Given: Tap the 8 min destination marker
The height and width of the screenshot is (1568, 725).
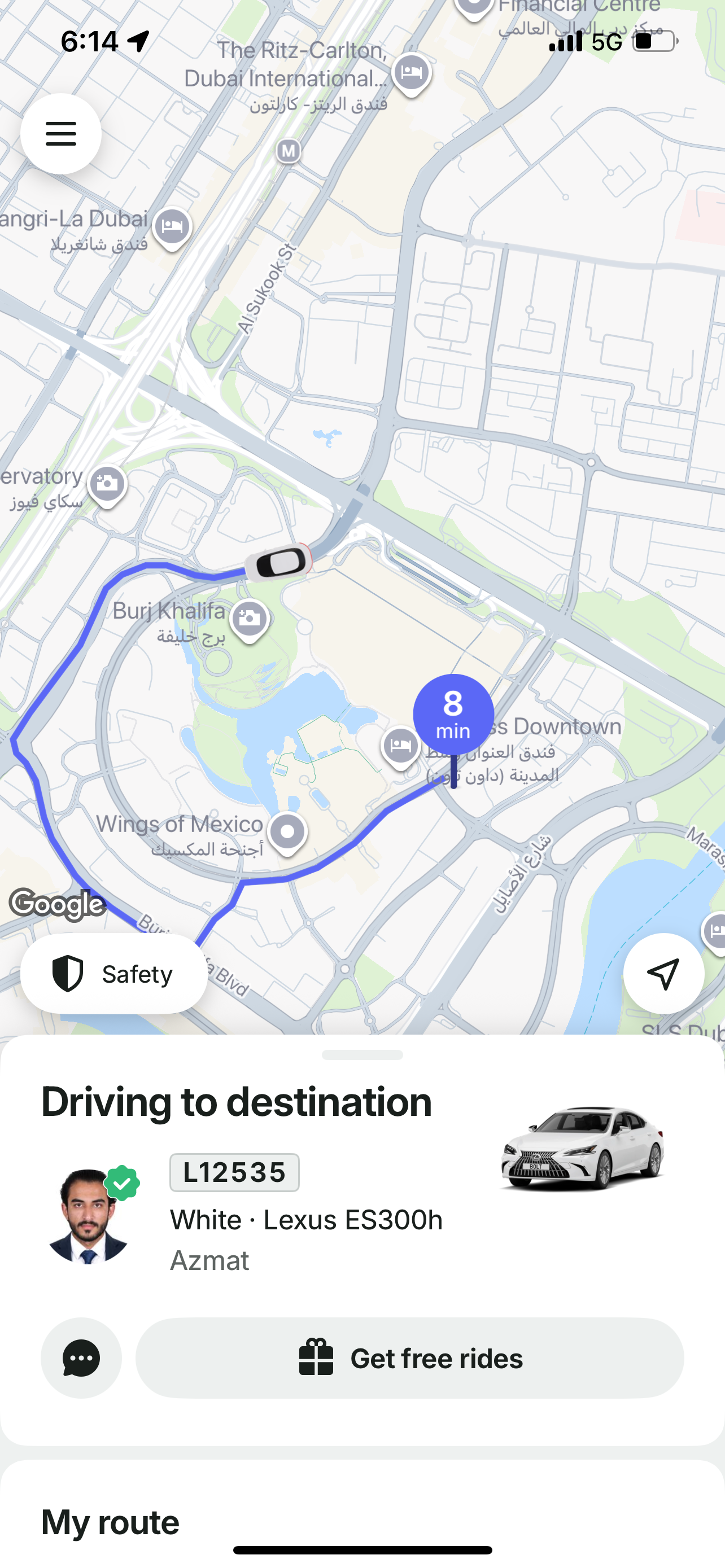Looking at the screenshot, I should 453,714.
